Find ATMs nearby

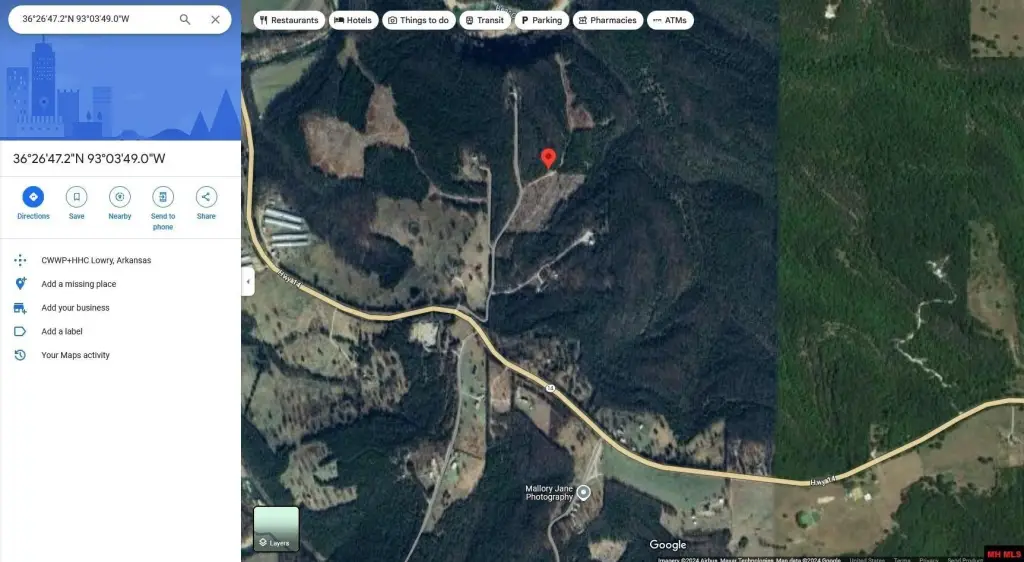point(669,20)
